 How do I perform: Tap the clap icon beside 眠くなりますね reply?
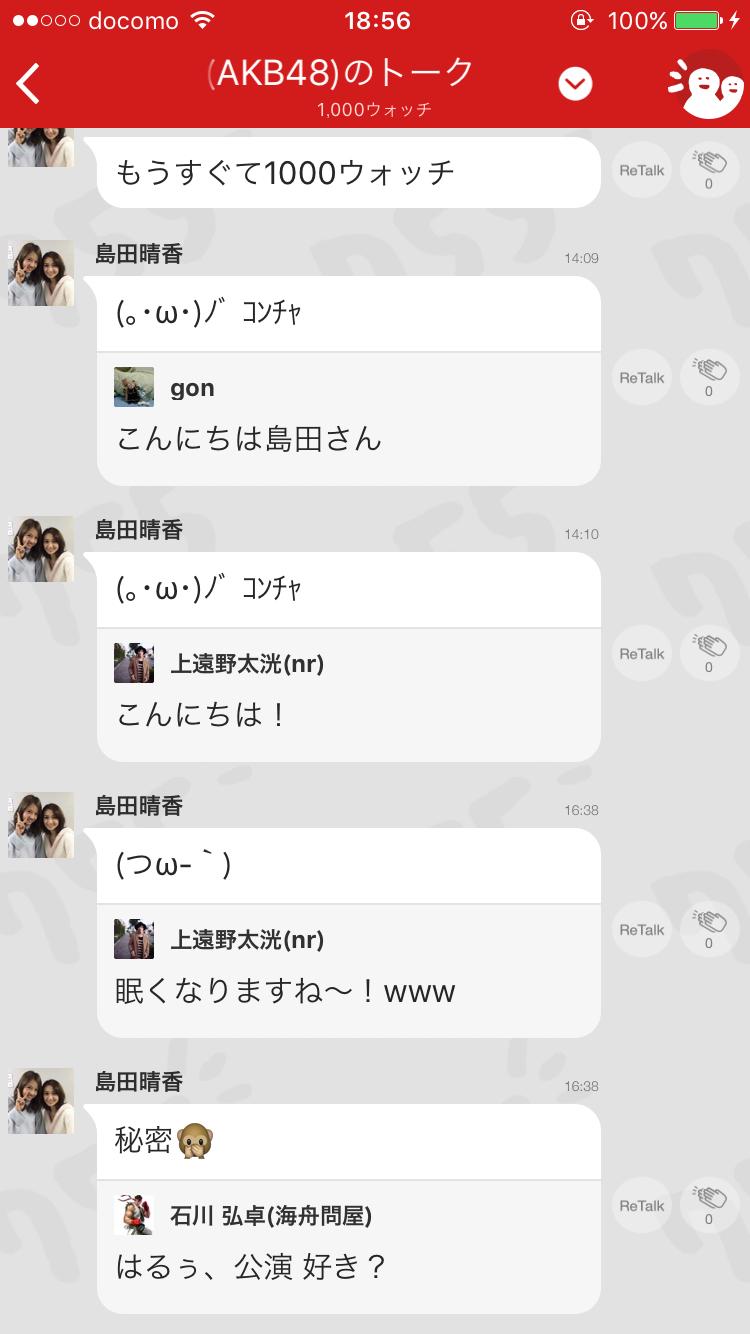709,929
